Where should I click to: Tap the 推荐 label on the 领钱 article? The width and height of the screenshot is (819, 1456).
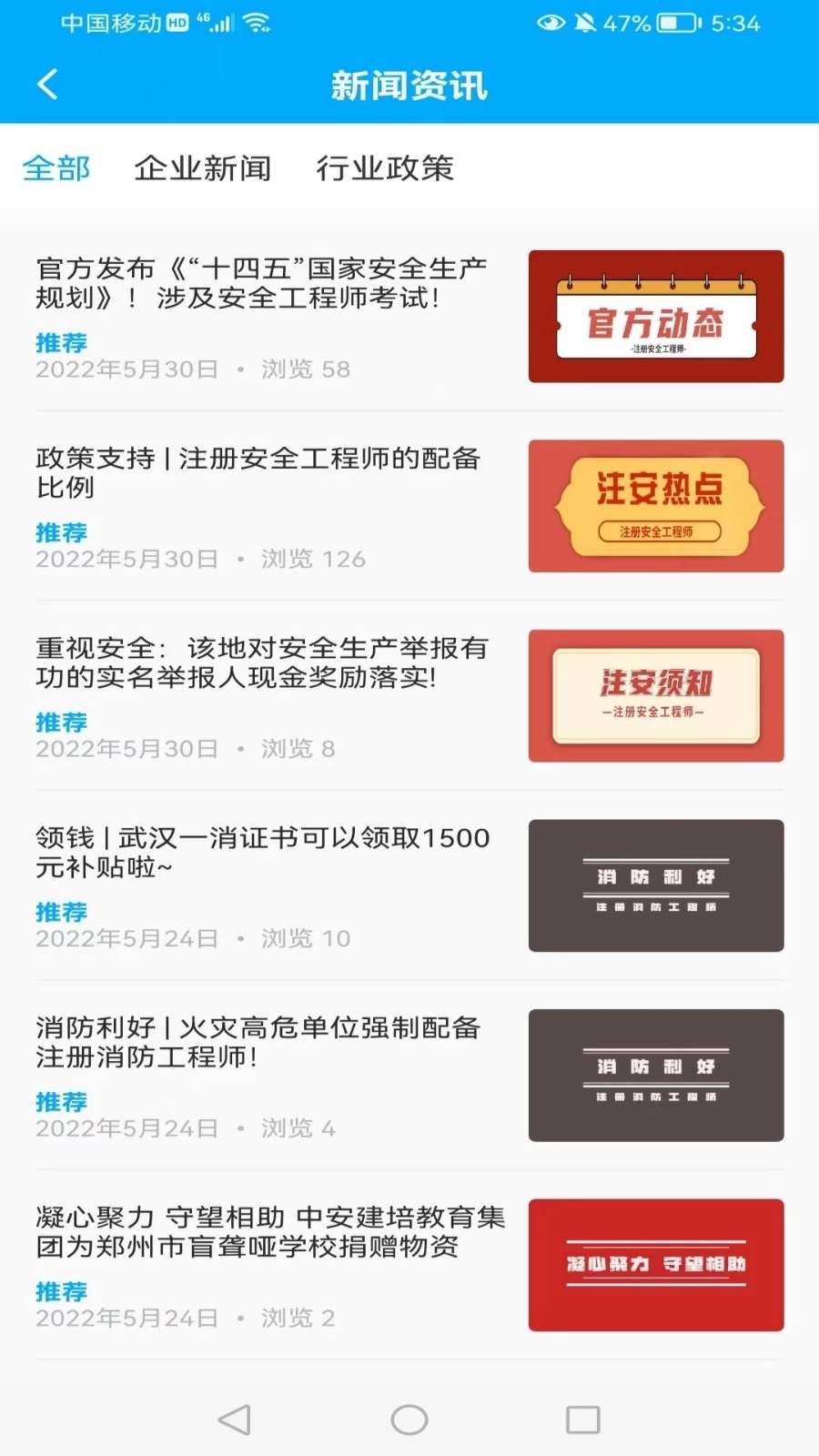(60, 913)
